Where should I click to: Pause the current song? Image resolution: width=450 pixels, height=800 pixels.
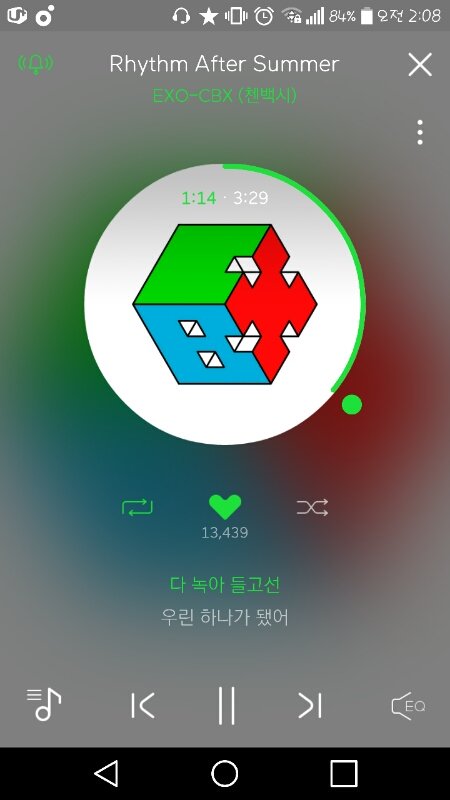226,706
